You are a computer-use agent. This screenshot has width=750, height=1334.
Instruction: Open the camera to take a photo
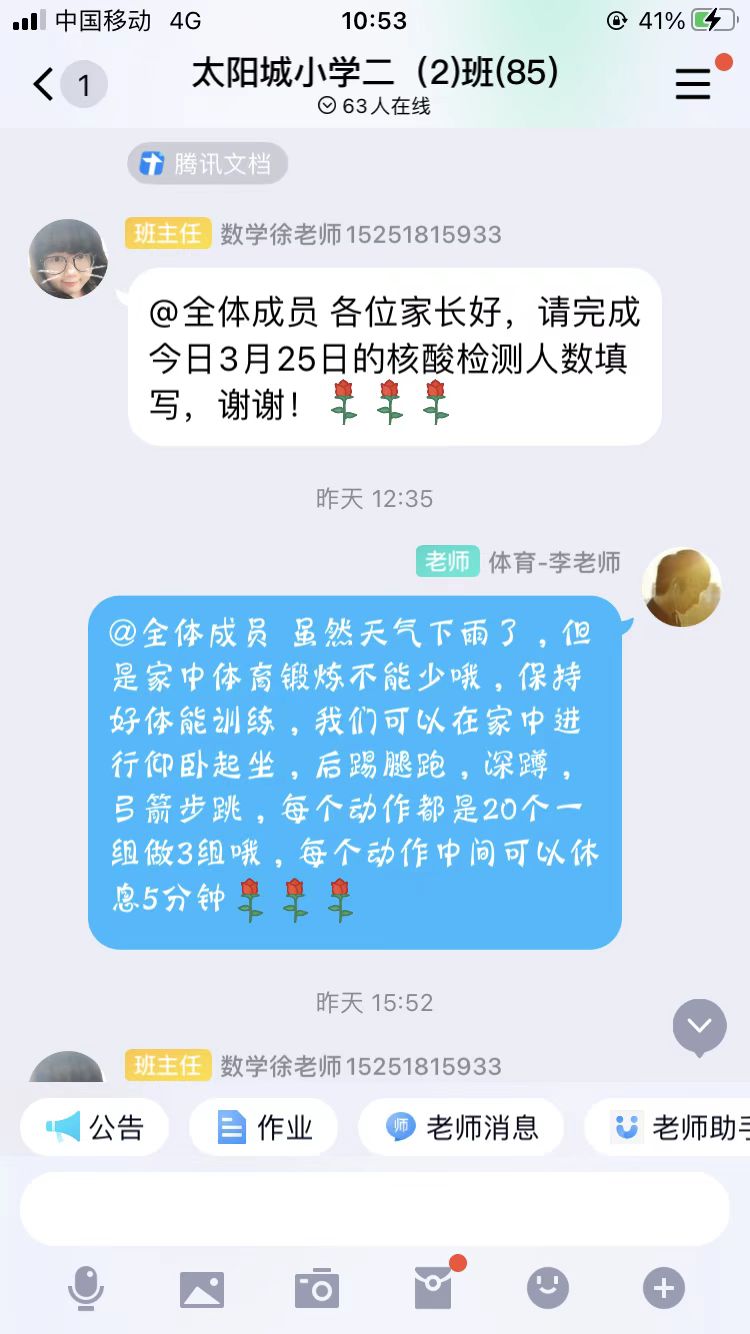[x=317, y=1288]
